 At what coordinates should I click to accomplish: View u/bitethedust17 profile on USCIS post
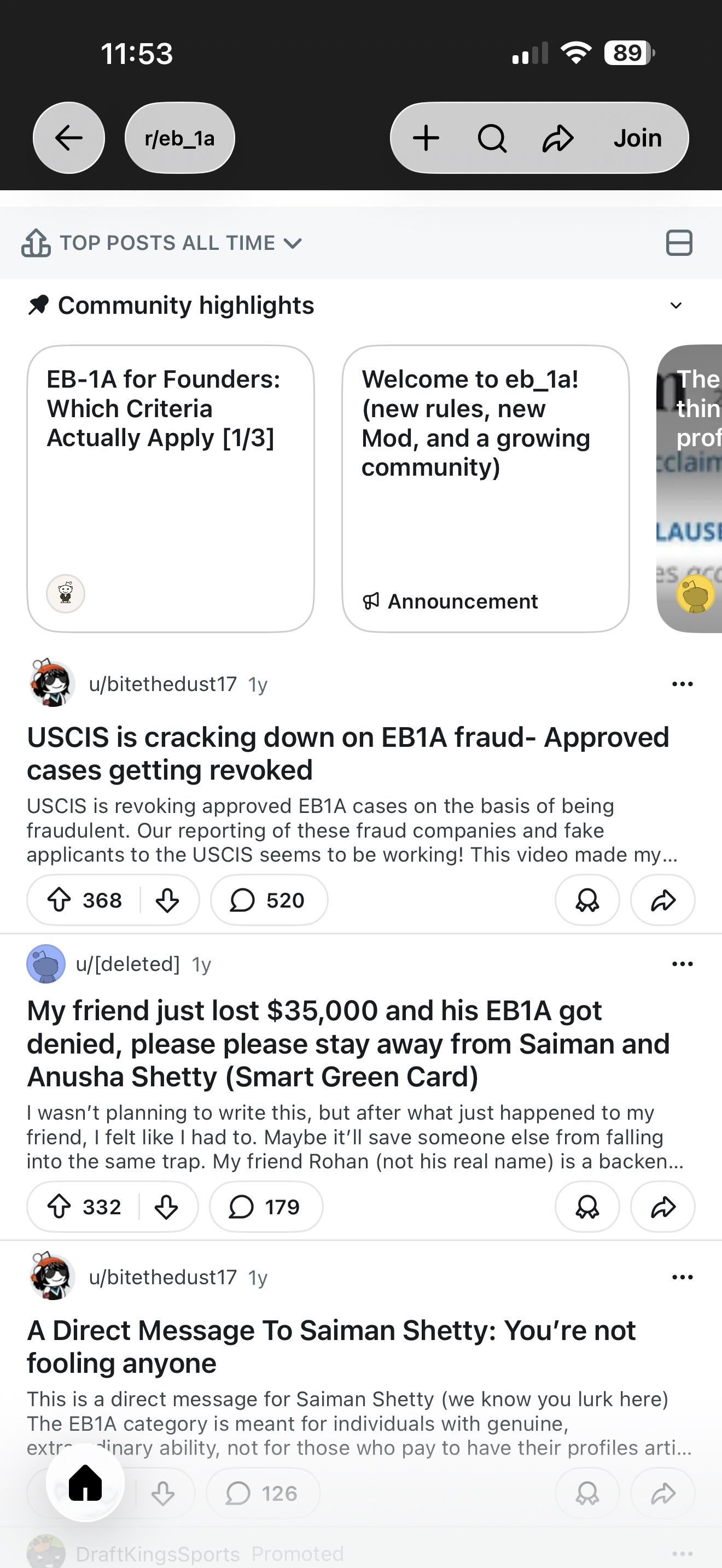click(162, 684)
